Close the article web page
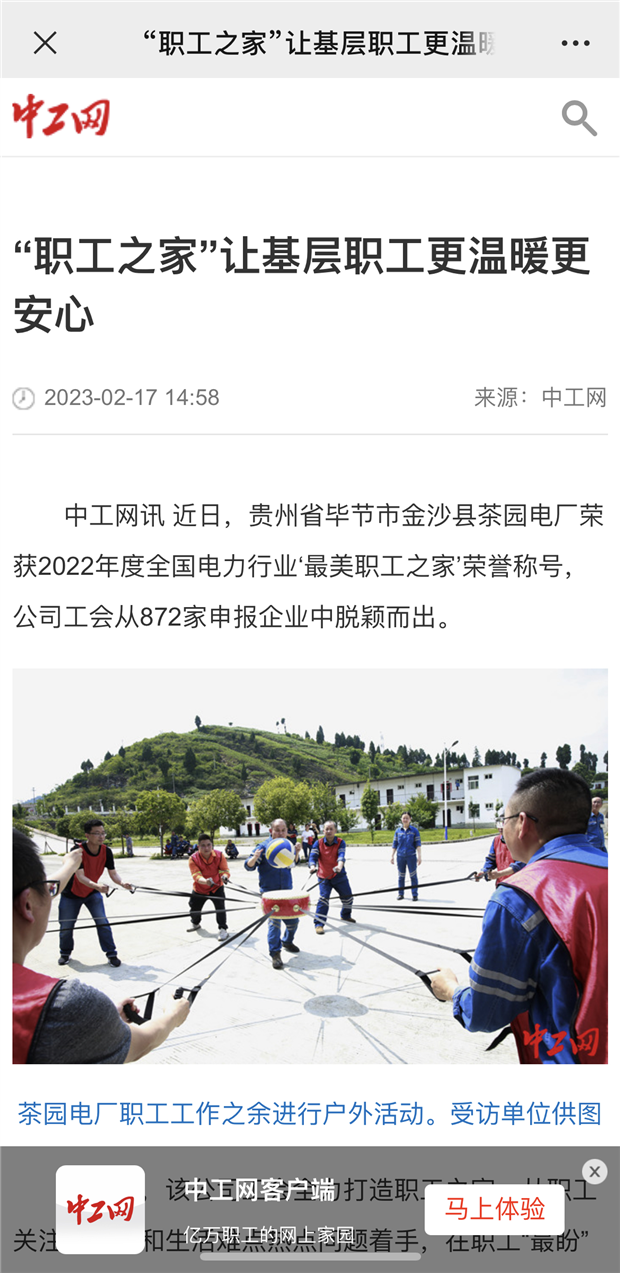 [45, 43]
